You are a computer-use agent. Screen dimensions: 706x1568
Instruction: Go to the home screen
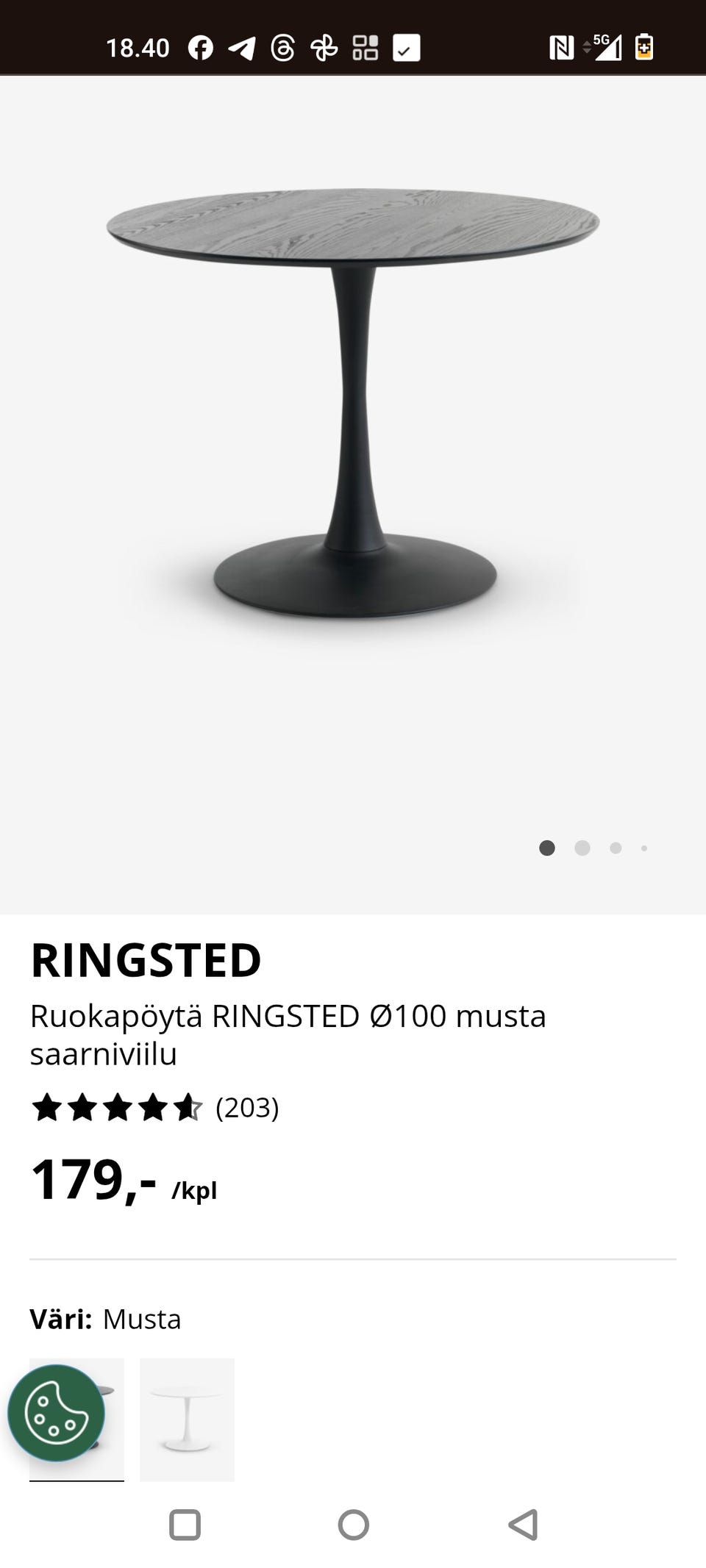(353, 1525)
